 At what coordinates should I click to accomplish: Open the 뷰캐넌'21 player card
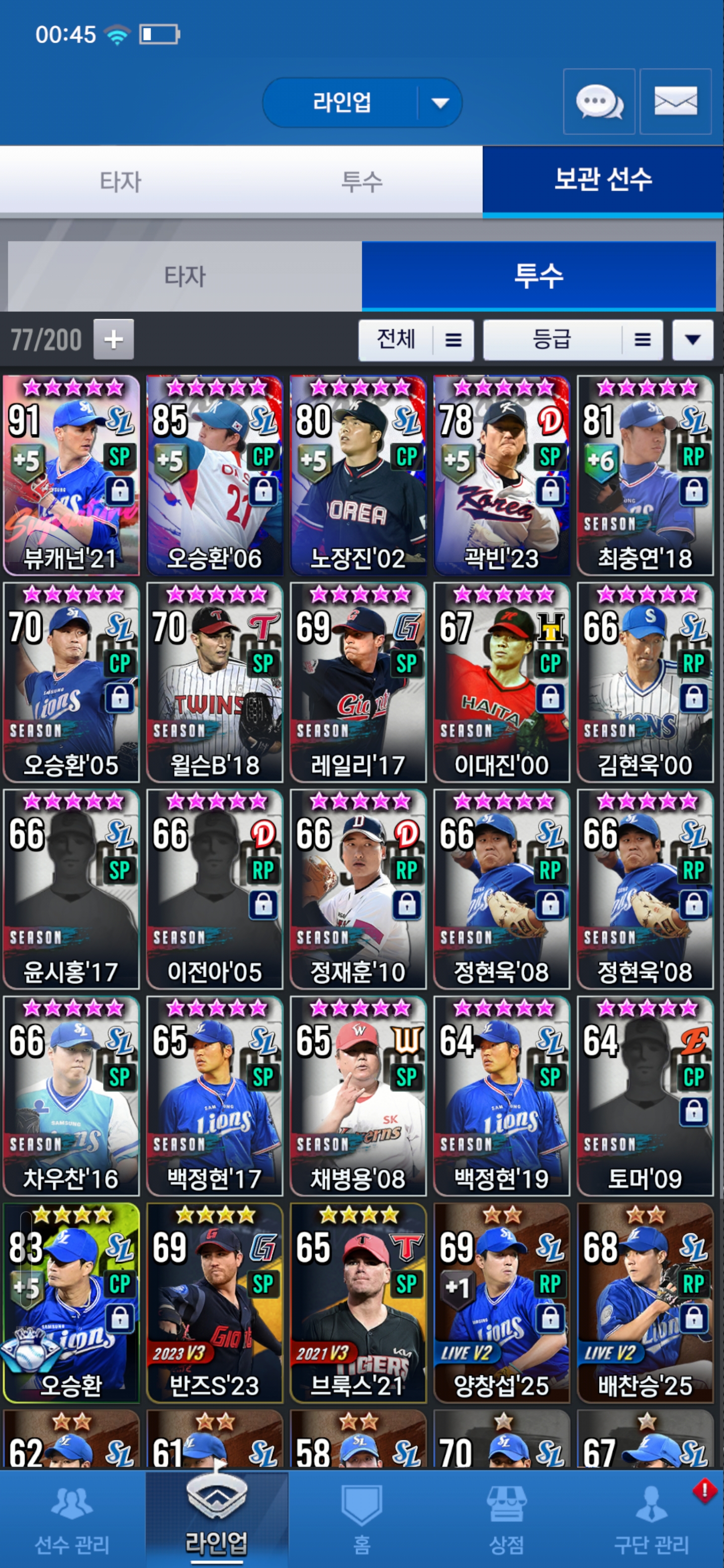coord(71,475)
